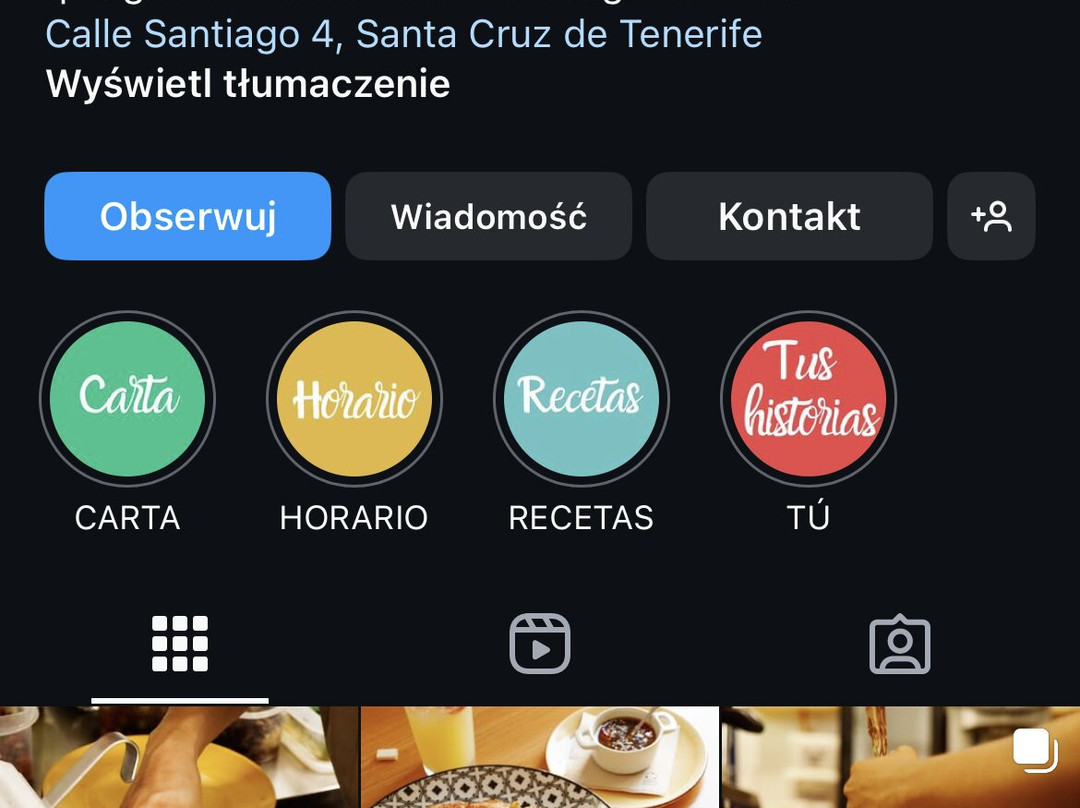Send a message via Wiadomość
Viewport: 1080px width, 808px height.
pos(488,216)
